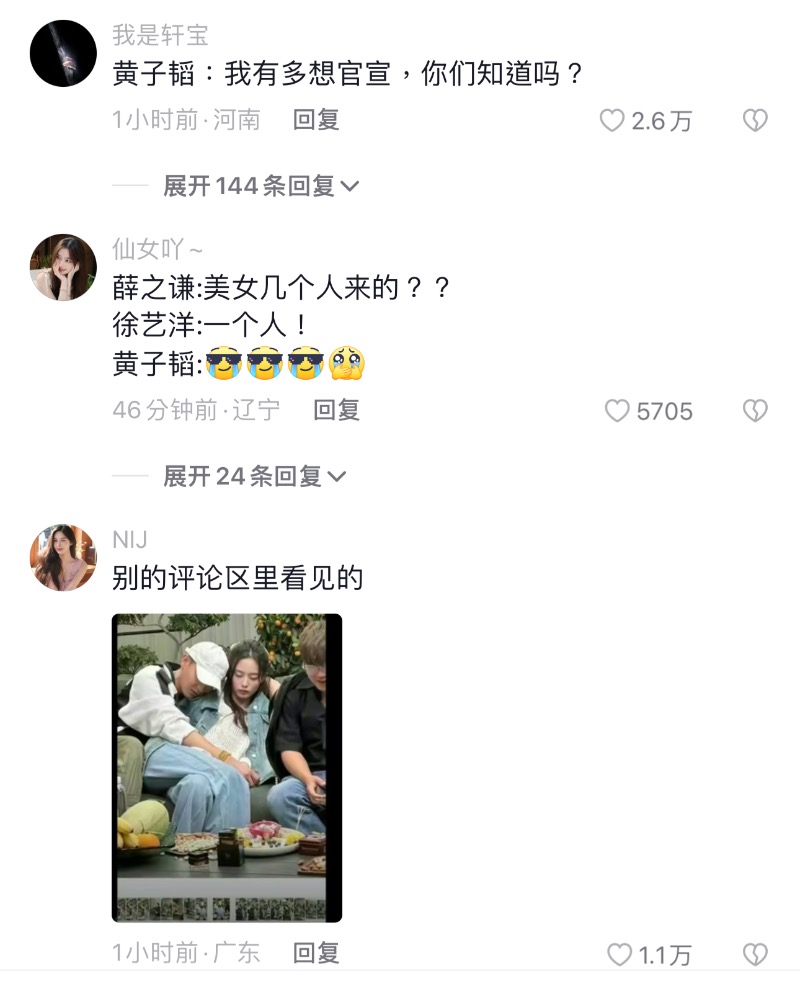Like the comment by 我是轩宝
This screenshot has width=800, height=984.
pos(612,121)
